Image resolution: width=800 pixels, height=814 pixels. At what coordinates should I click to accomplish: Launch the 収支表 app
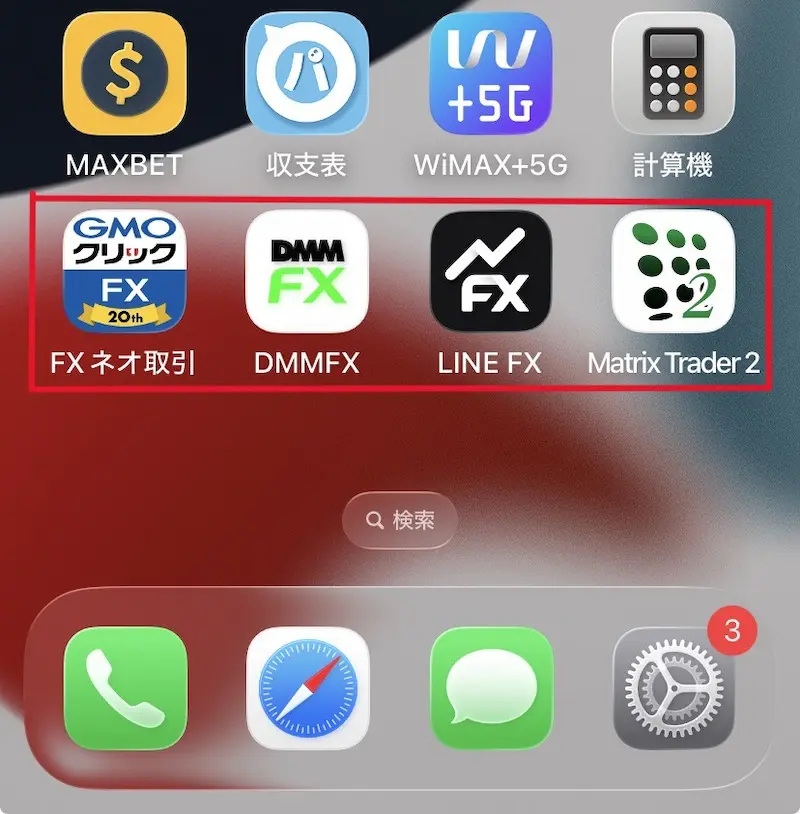[x=306, y=73]
